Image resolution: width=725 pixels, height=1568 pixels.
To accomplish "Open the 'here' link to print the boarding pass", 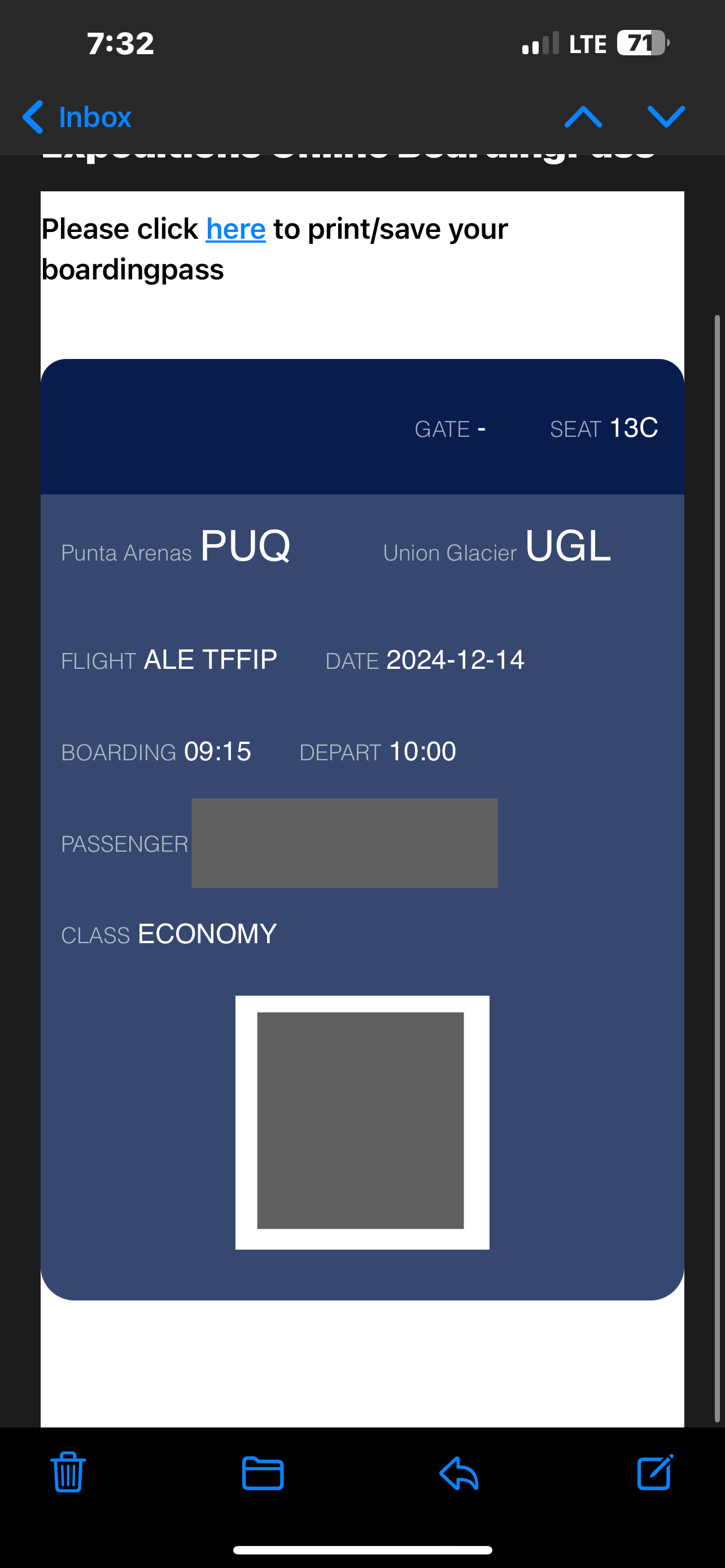I will click(235, 230).
